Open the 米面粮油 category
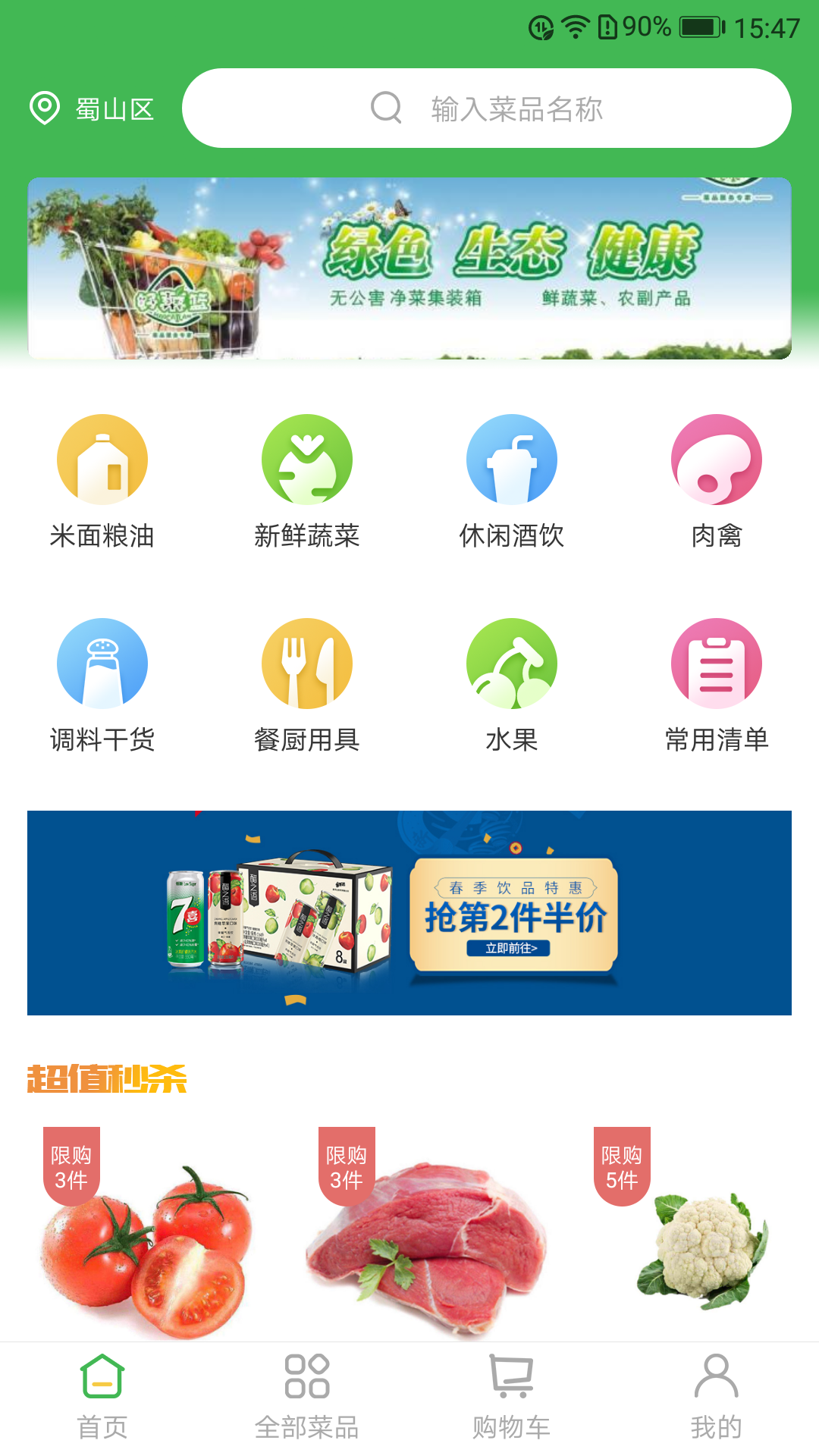The width and height of the screenshot is (819, 1456). point(102,481)
